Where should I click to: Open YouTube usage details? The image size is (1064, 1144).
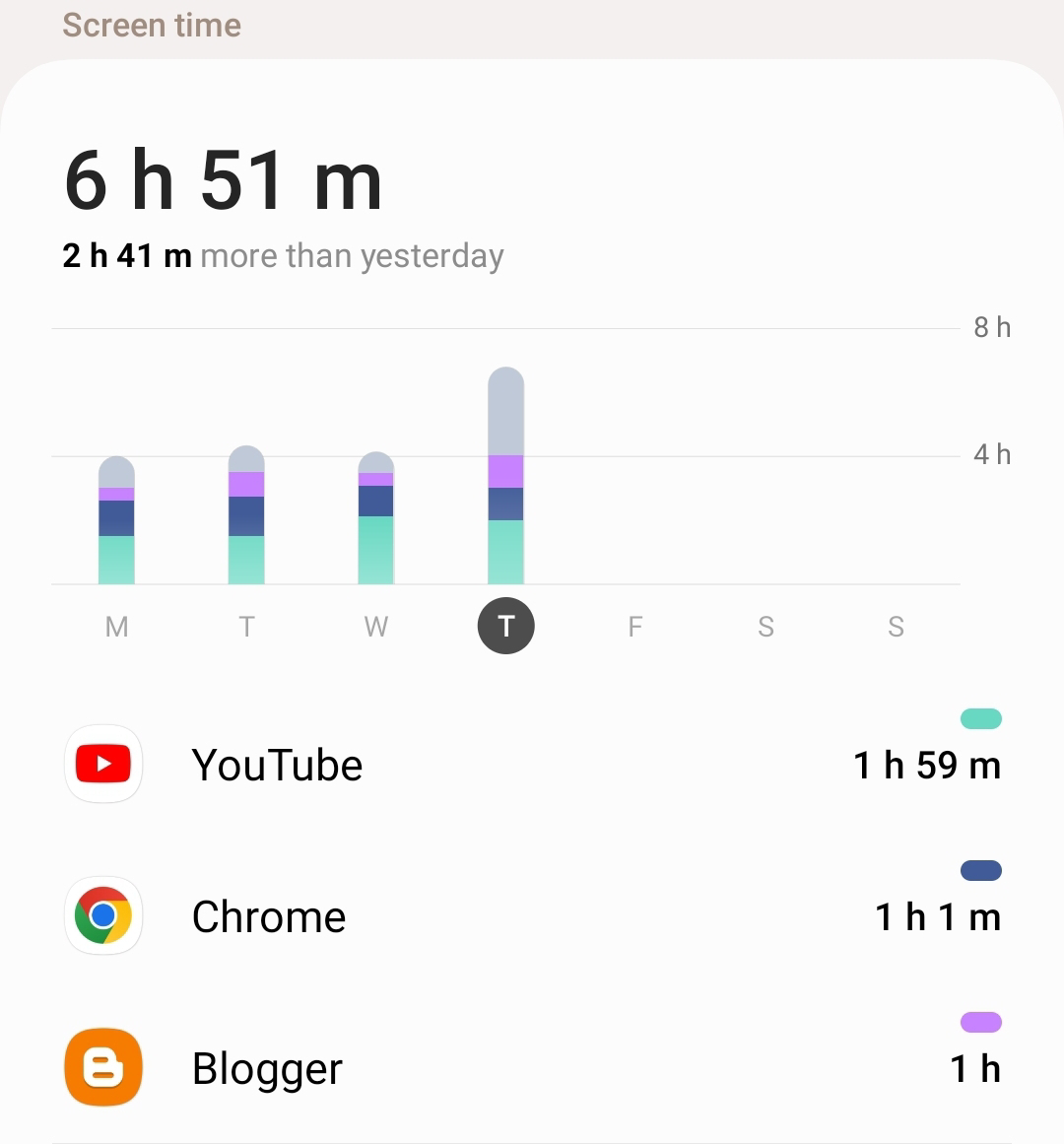(x=532, y=765)
